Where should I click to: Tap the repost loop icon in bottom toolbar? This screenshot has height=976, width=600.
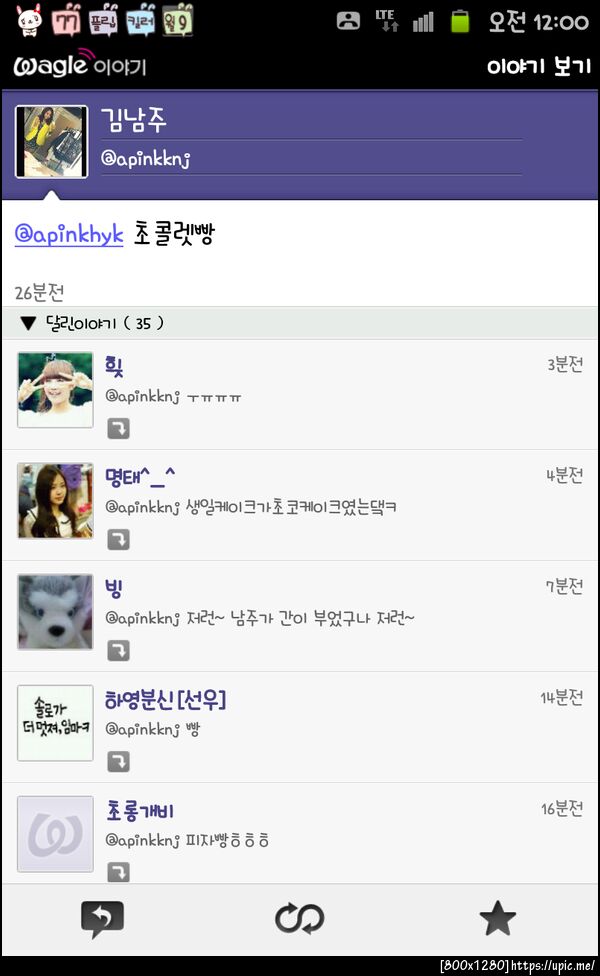[x=299, y=918]
